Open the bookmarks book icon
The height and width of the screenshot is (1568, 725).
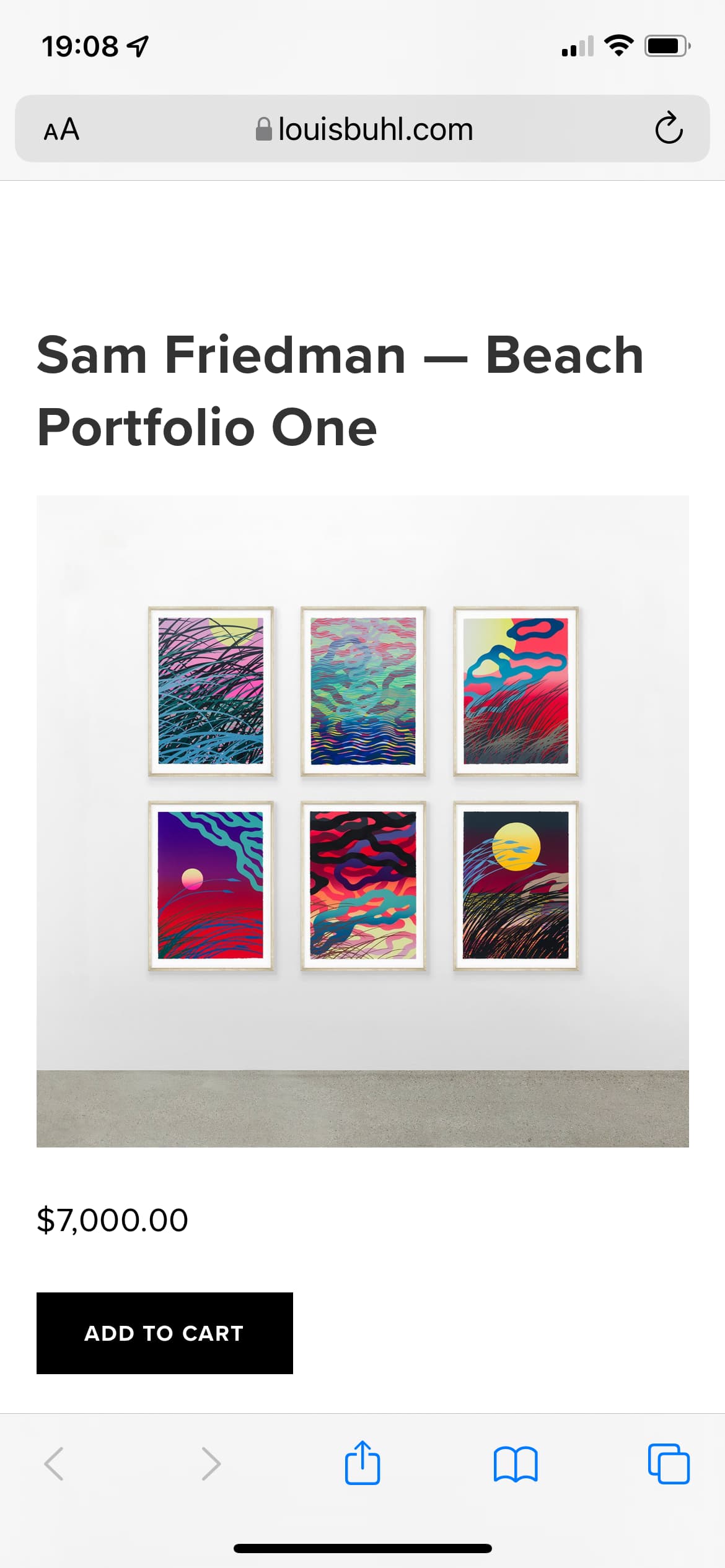516,1464
